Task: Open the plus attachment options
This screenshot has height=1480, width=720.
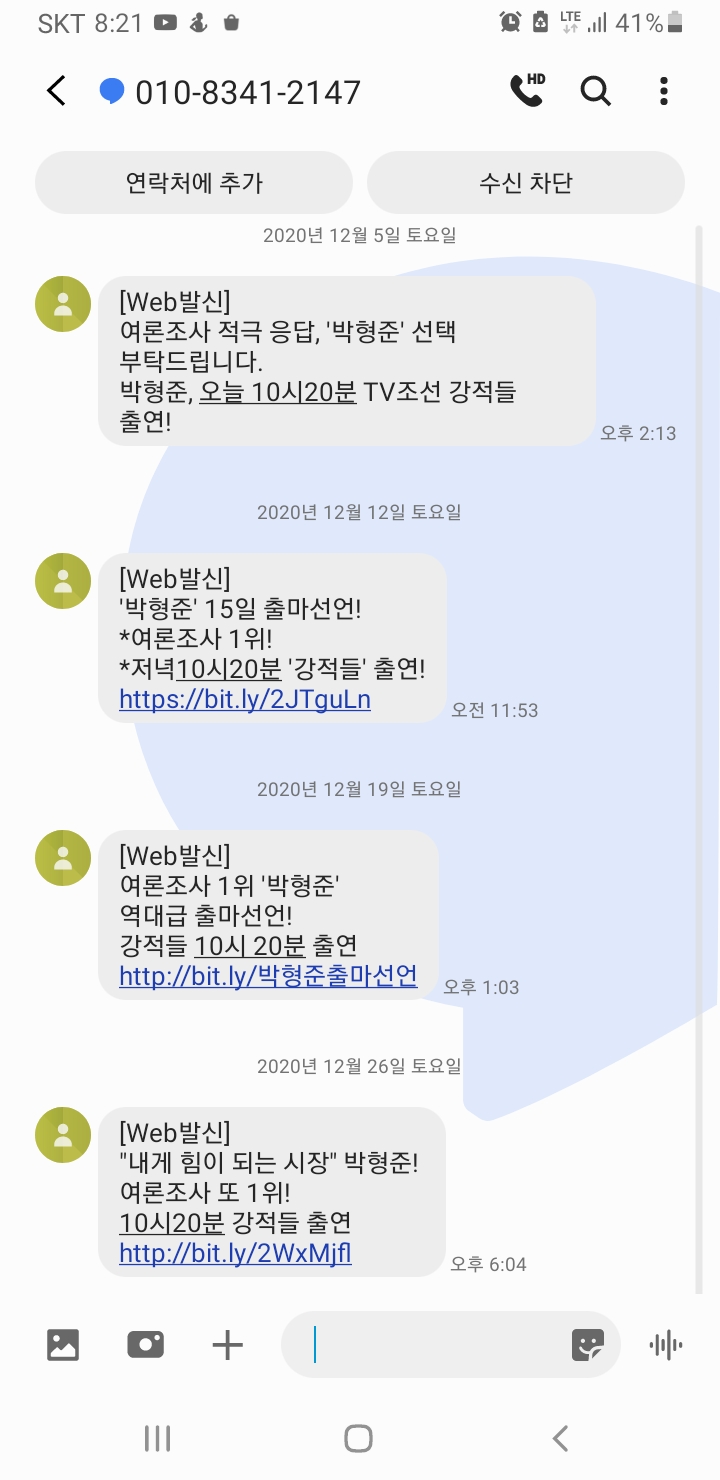Action: tap(228, 1345)
